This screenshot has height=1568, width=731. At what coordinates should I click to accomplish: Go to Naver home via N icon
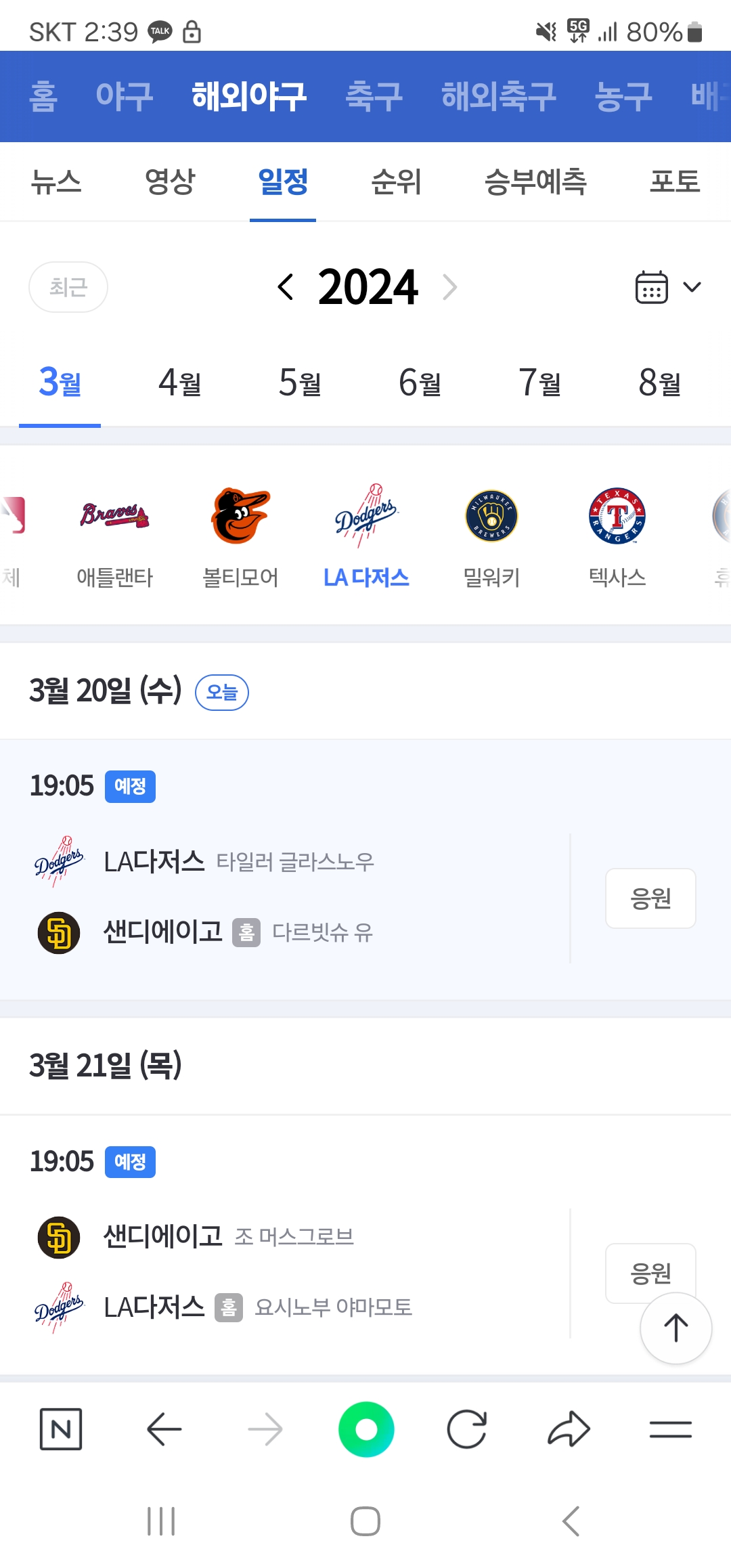tap(61, 1429)
